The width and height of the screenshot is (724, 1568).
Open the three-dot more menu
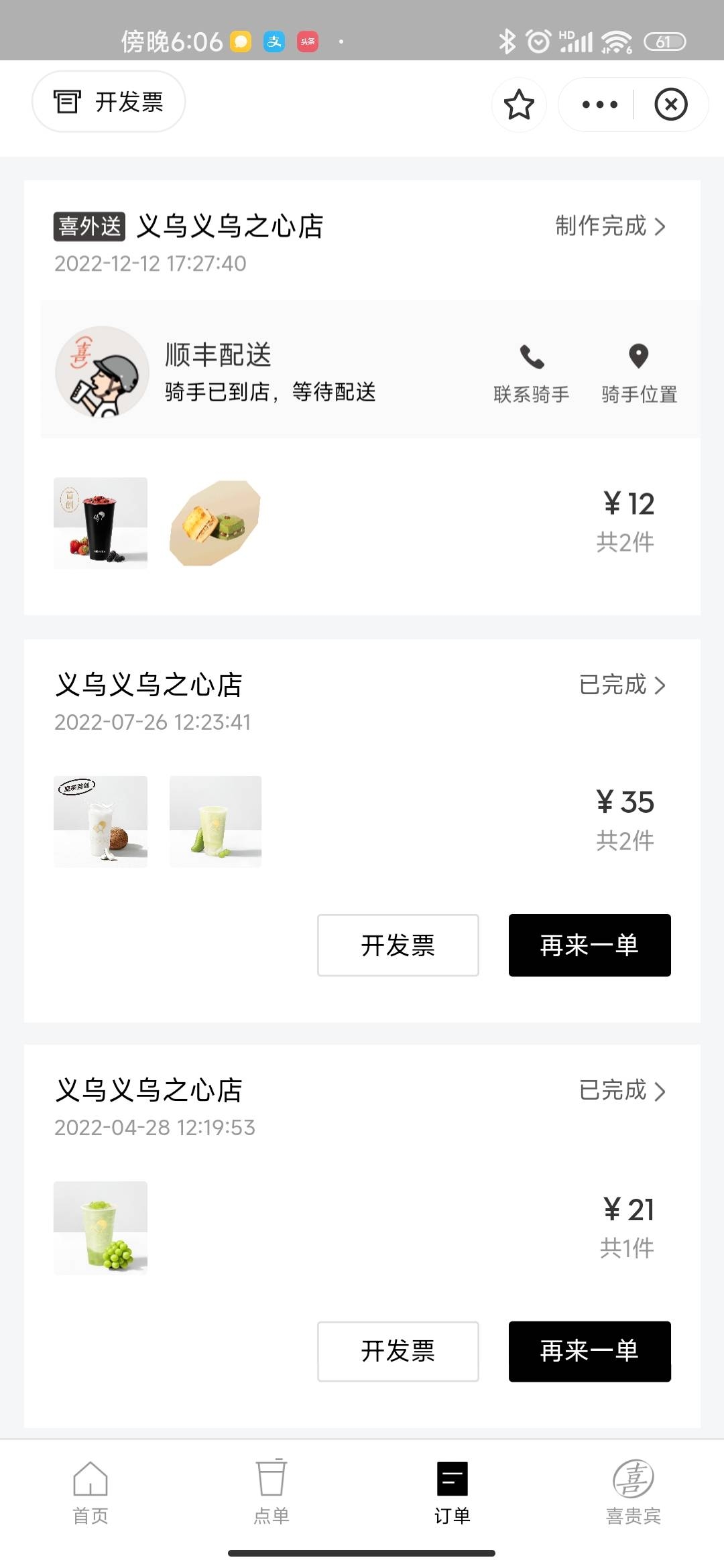click(599, 105)
